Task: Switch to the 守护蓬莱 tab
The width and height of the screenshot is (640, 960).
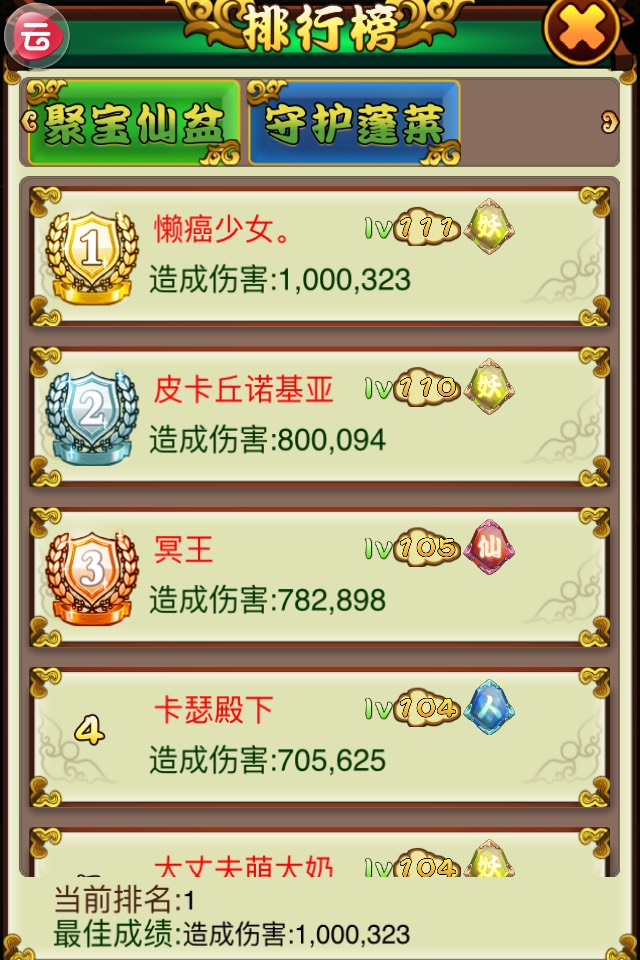Action: [x=354, y=123]
